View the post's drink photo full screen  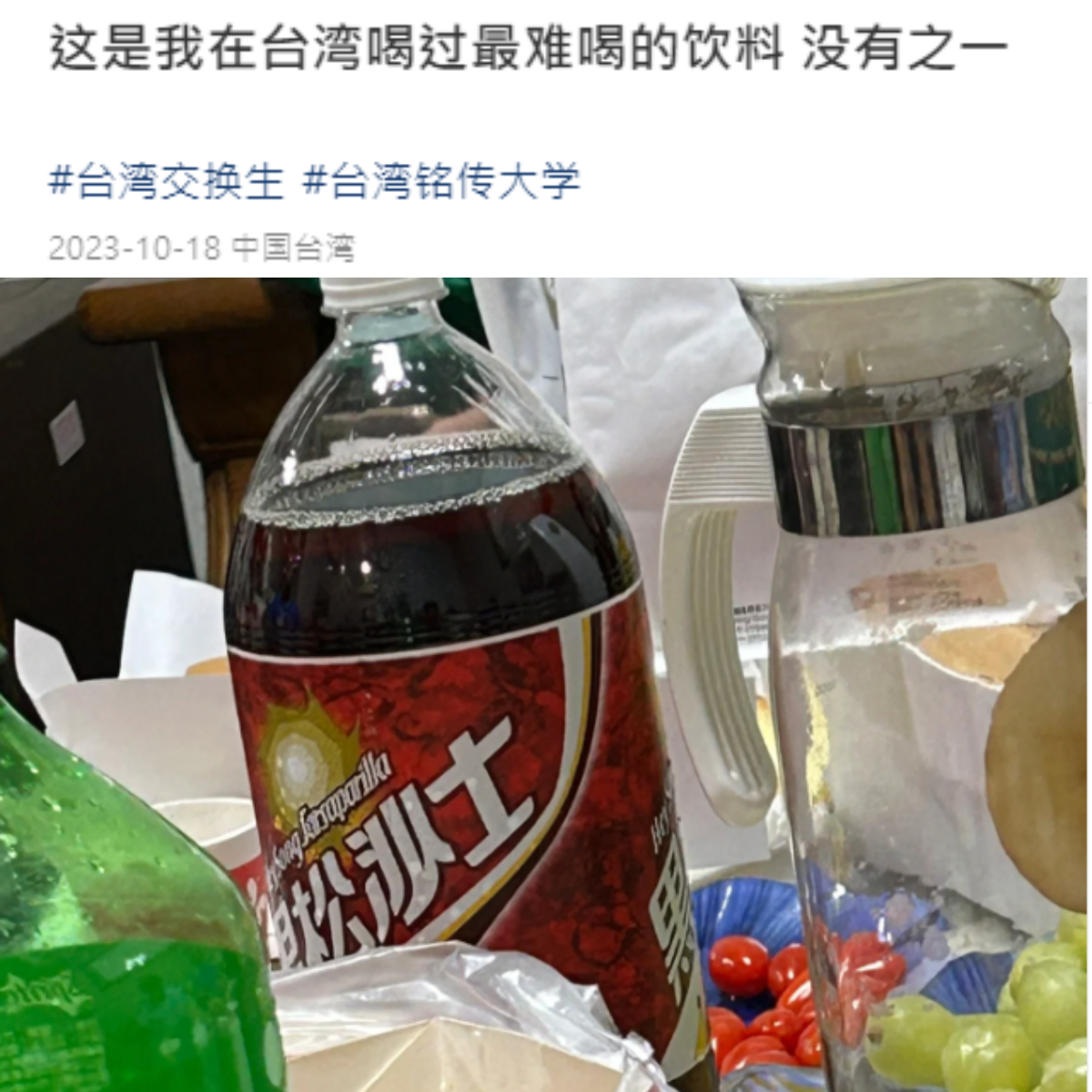546,682
